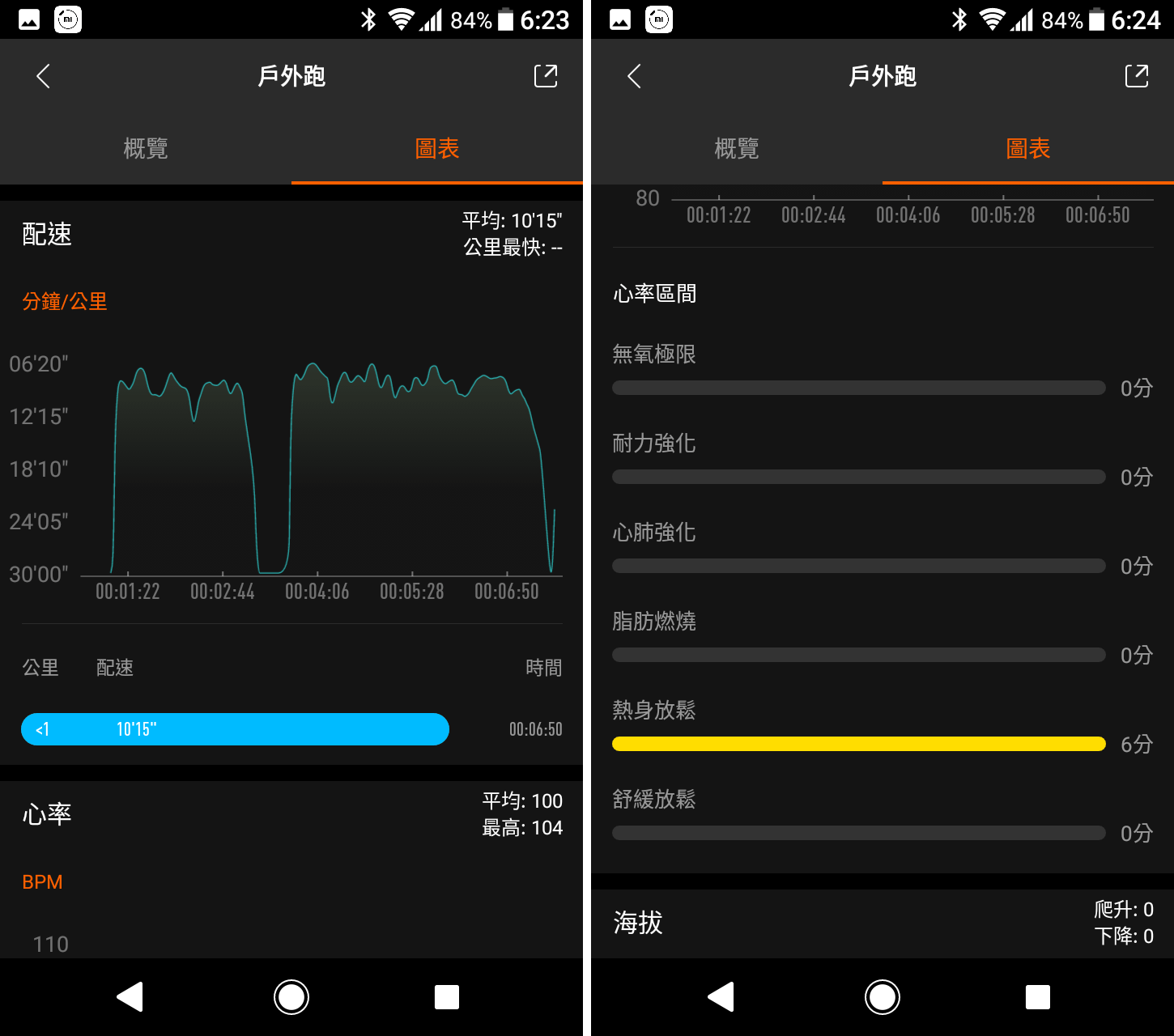Share the run from the 6:23 screen
This screenshot has width=1174, height=1036.
tap(546, 76)
